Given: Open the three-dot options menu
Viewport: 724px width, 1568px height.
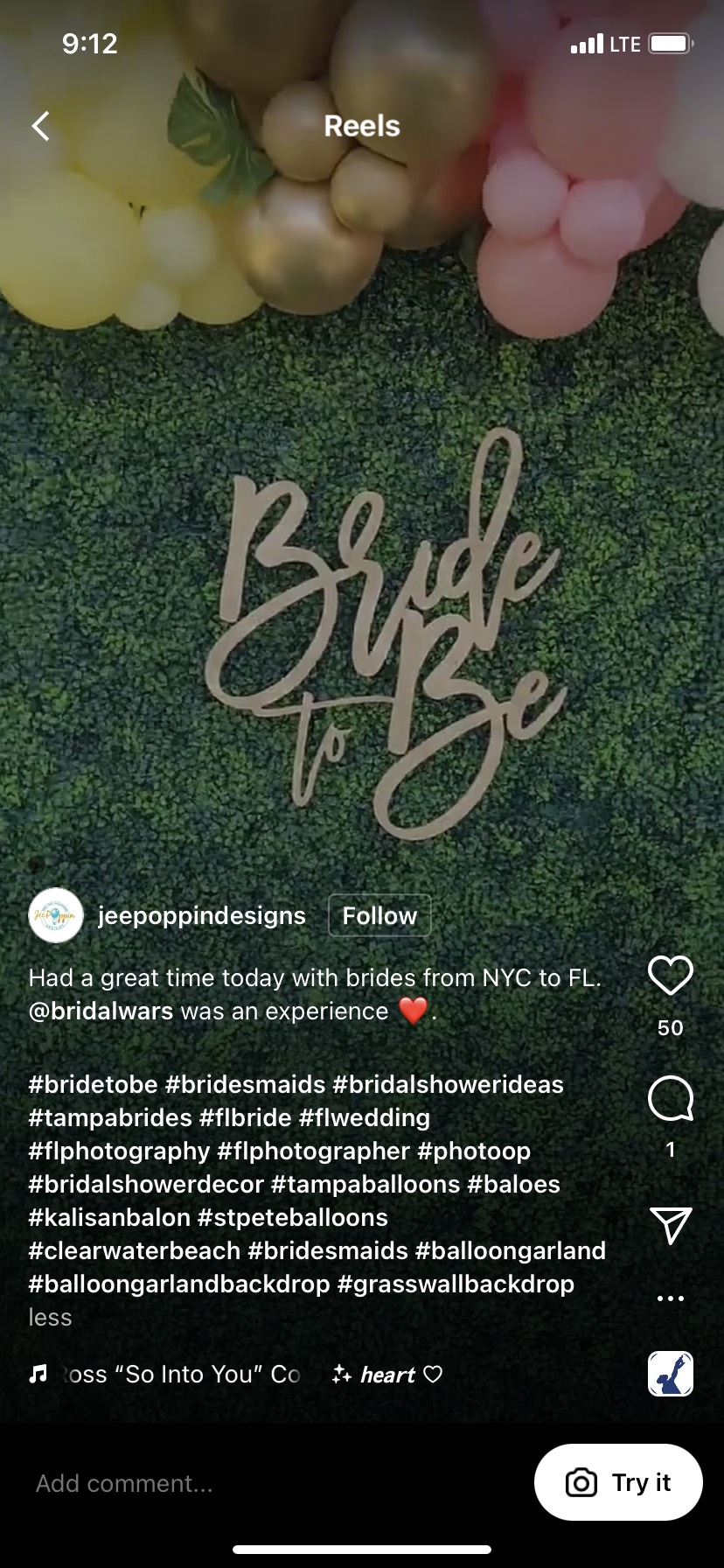Looking at the screenshot, I should pos(670,1298).
